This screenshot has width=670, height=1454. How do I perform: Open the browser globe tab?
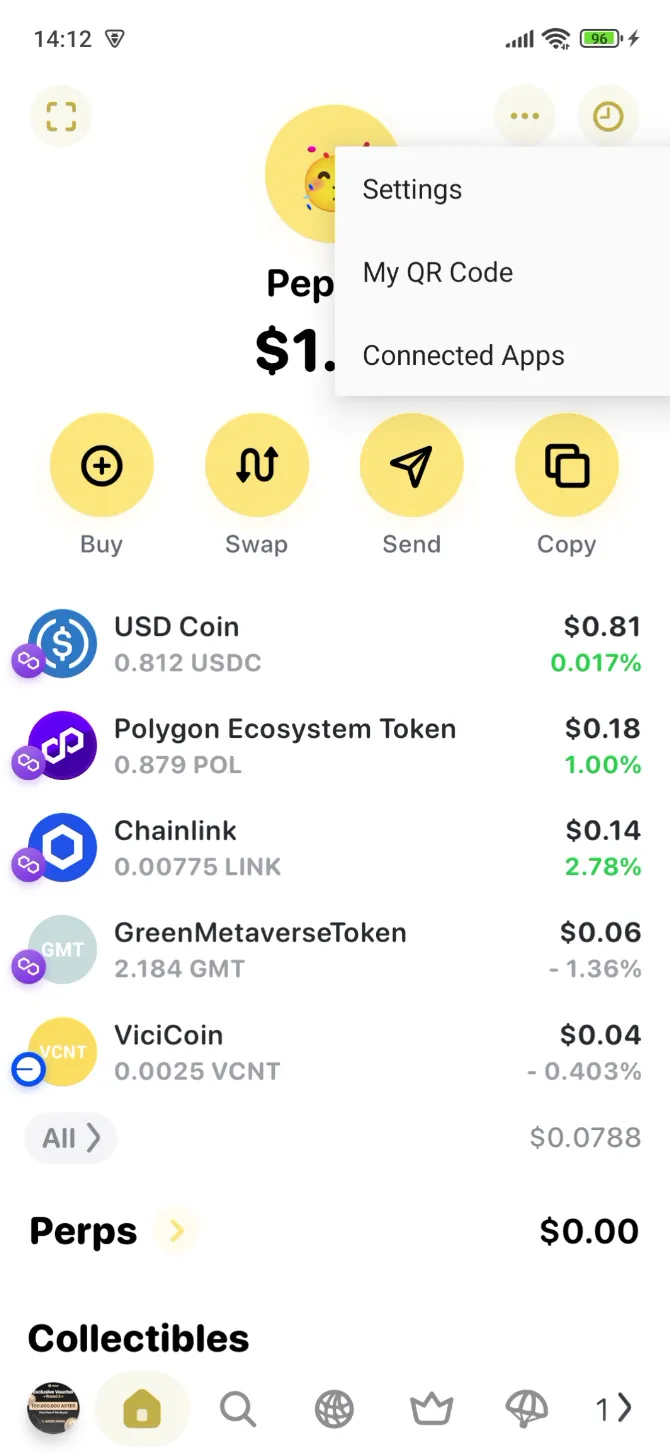click(334, 1409)
